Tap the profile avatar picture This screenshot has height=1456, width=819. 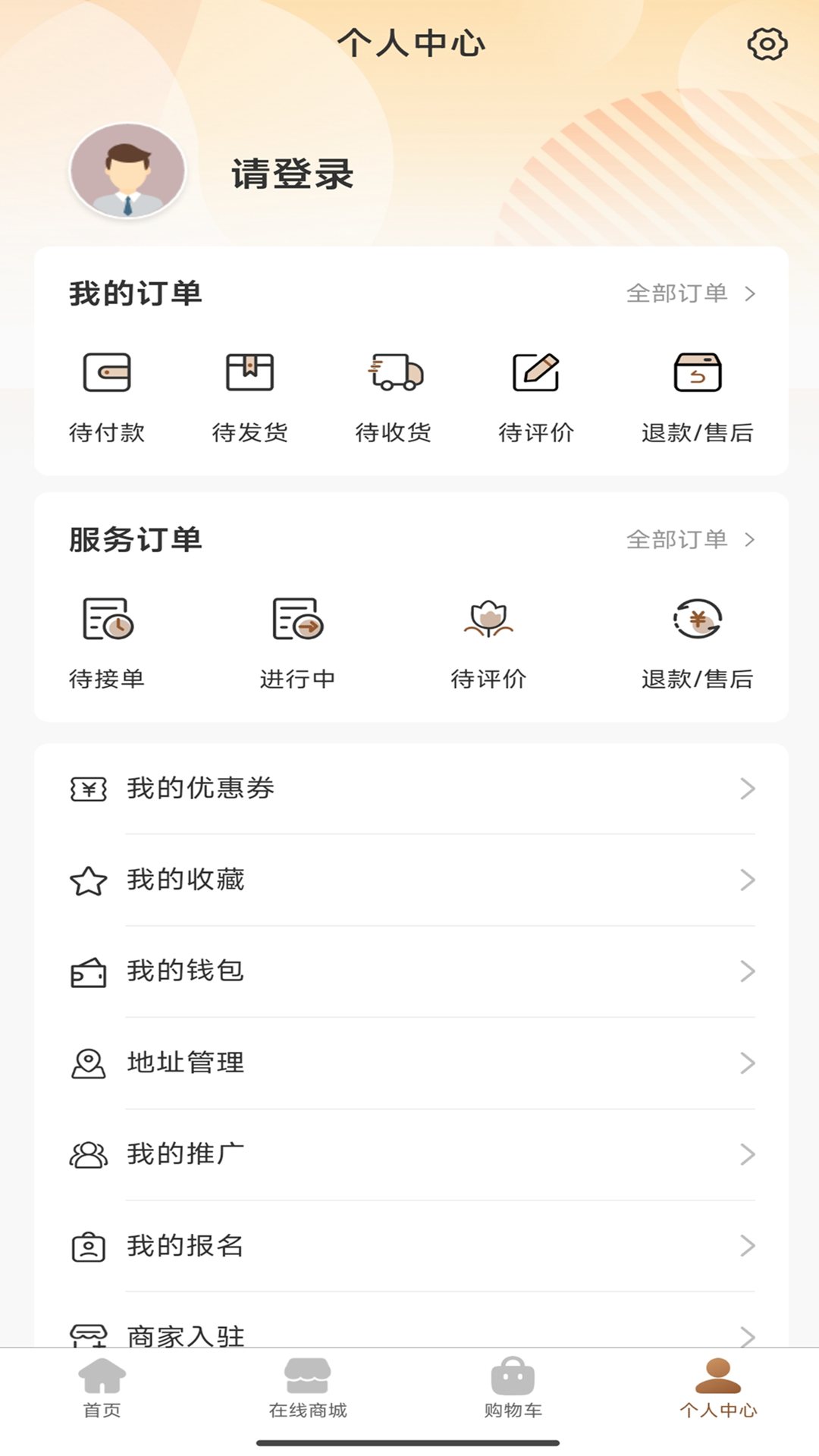pos(128,171)
